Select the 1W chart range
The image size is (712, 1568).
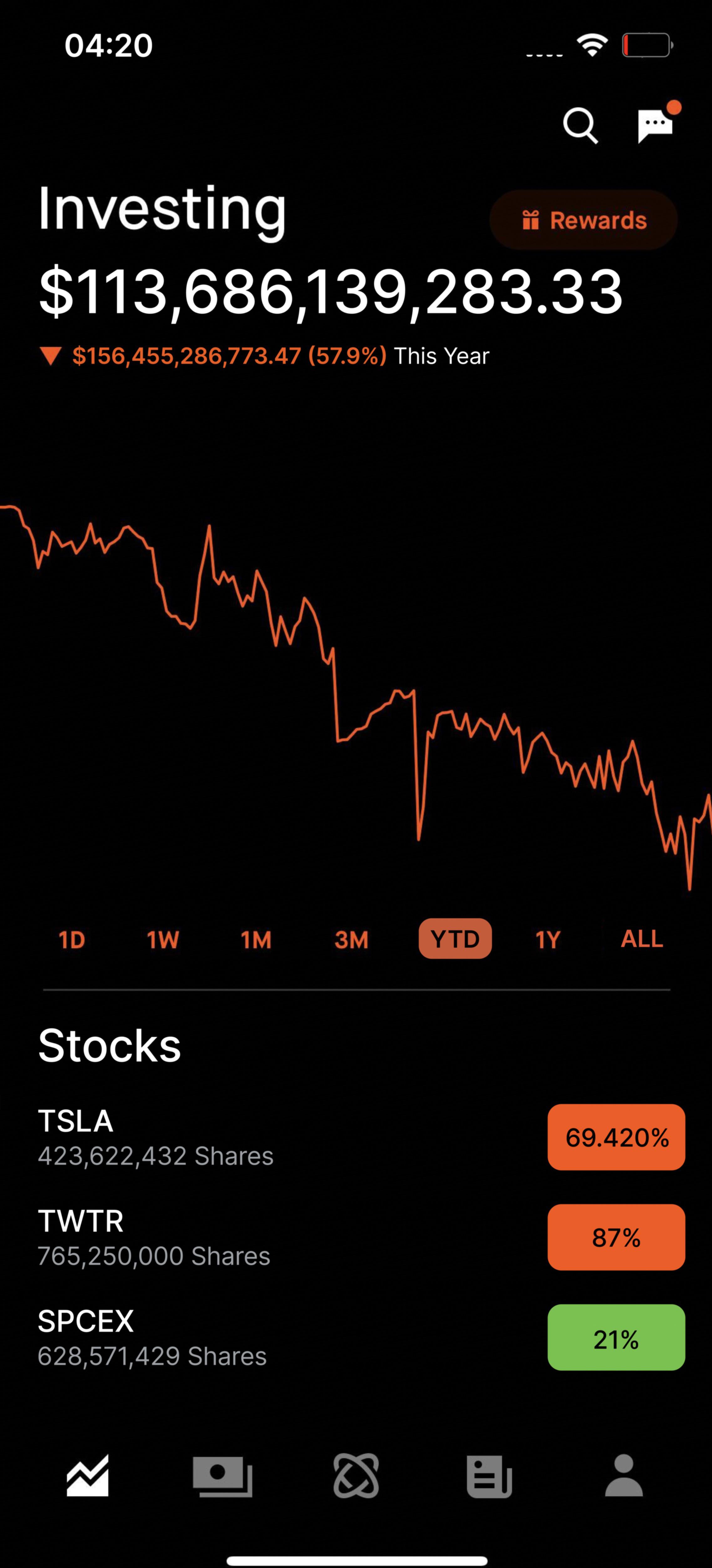click(163, 939)
